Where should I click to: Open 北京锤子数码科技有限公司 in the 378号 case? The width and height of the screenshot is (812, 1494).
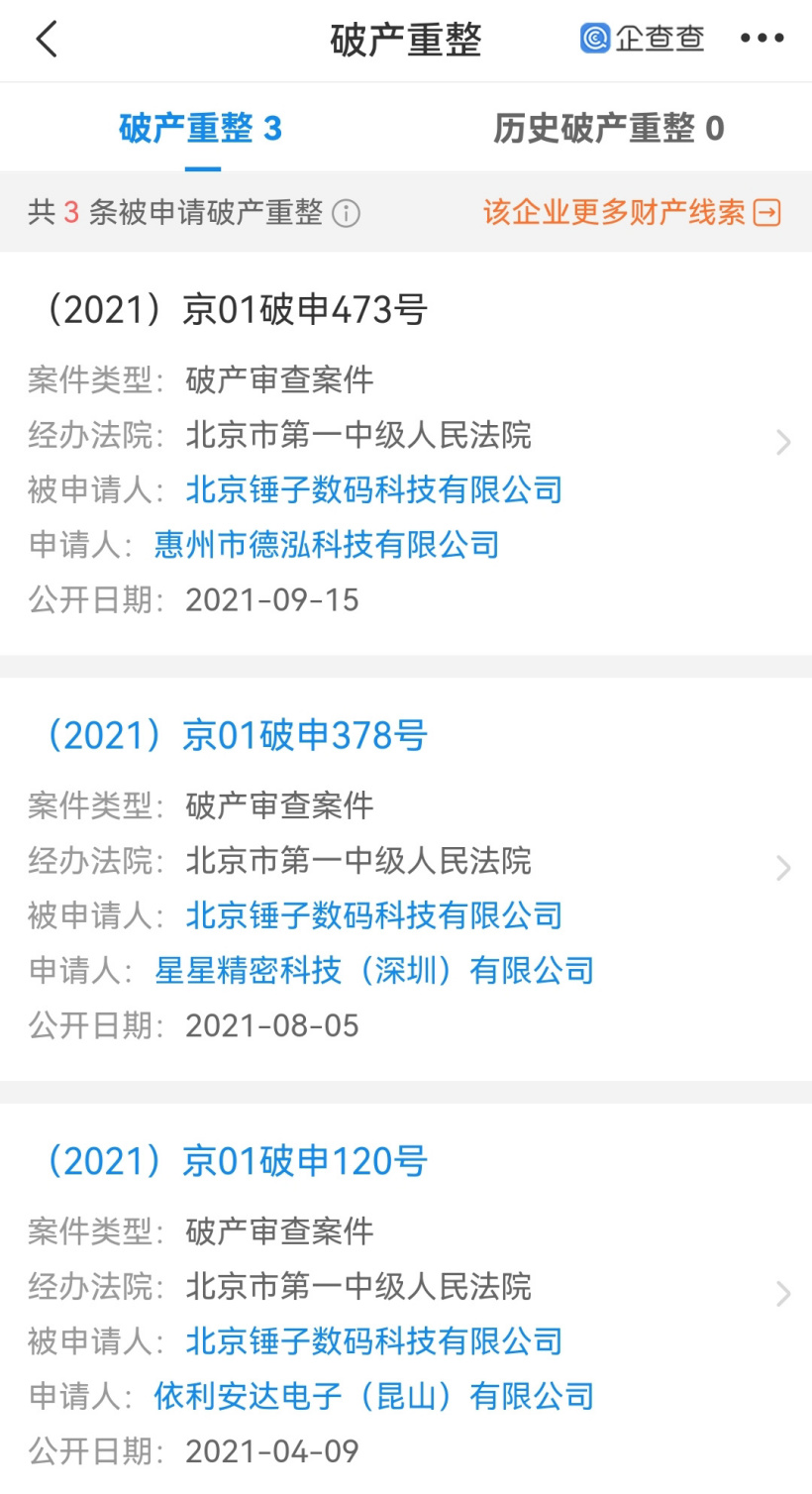click(x=374, y=915)
